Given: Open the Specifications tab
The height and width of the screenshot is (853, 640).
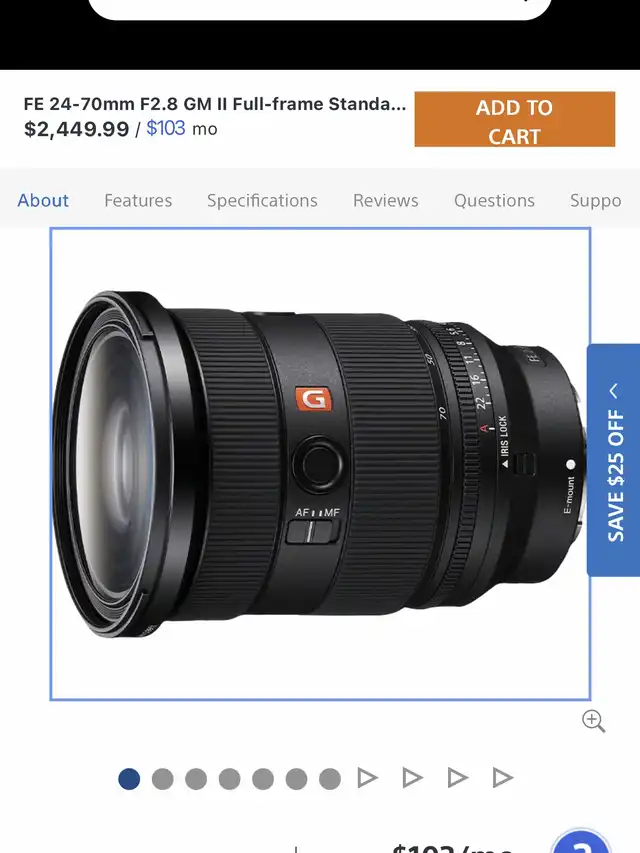Looking at the screenshot, I should click(x=262, y=200).
